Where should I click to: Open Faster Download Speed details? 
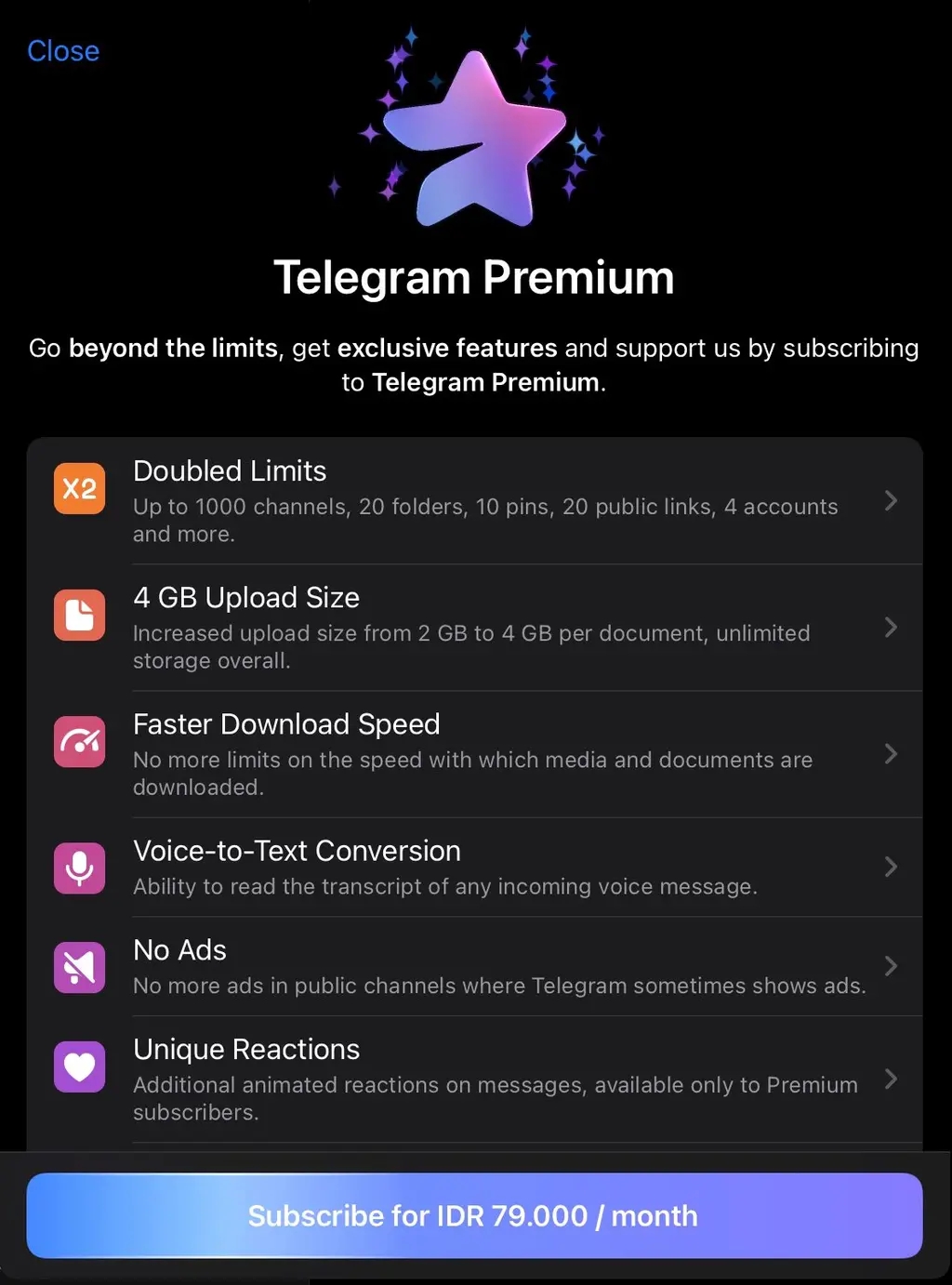[474, 754]
